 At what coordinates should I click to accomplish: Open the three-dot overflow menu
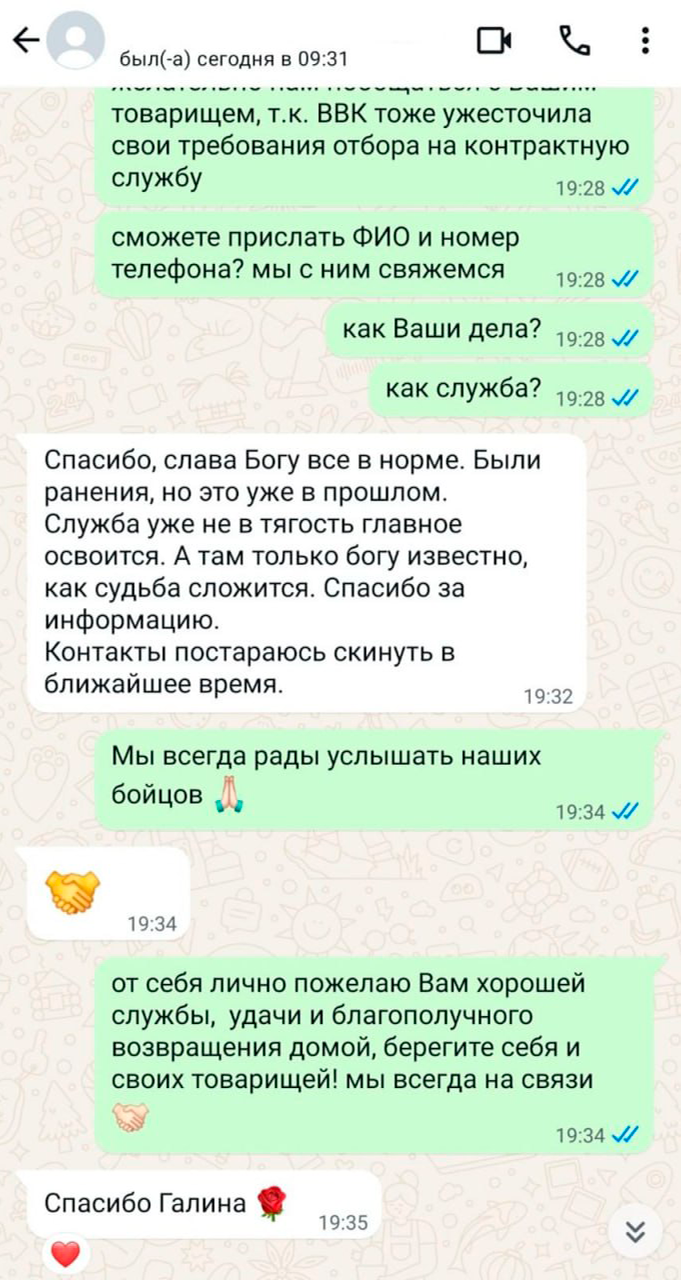point(645,40)
